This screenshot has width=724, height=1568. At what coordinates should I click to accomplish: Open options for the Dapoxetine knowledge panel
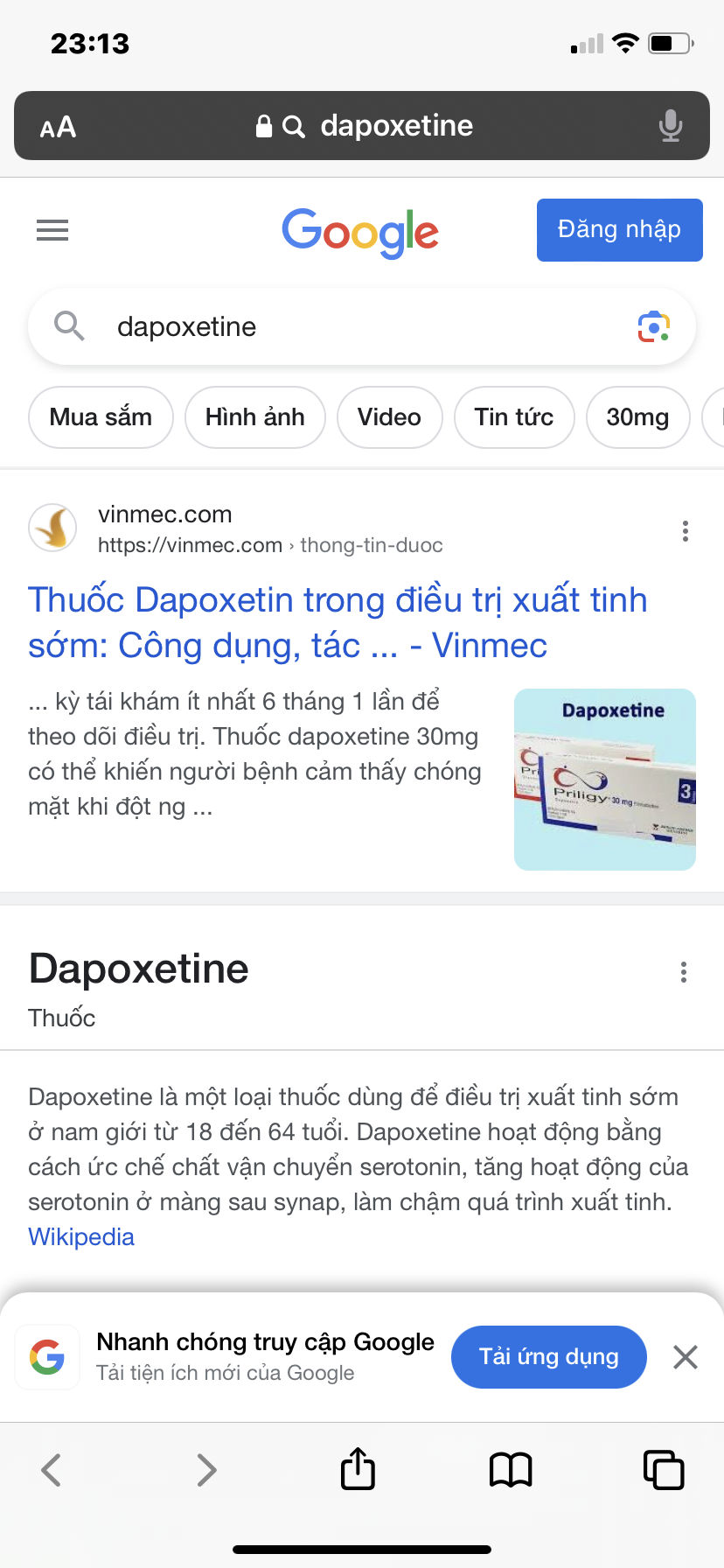[x=684, y=972]
